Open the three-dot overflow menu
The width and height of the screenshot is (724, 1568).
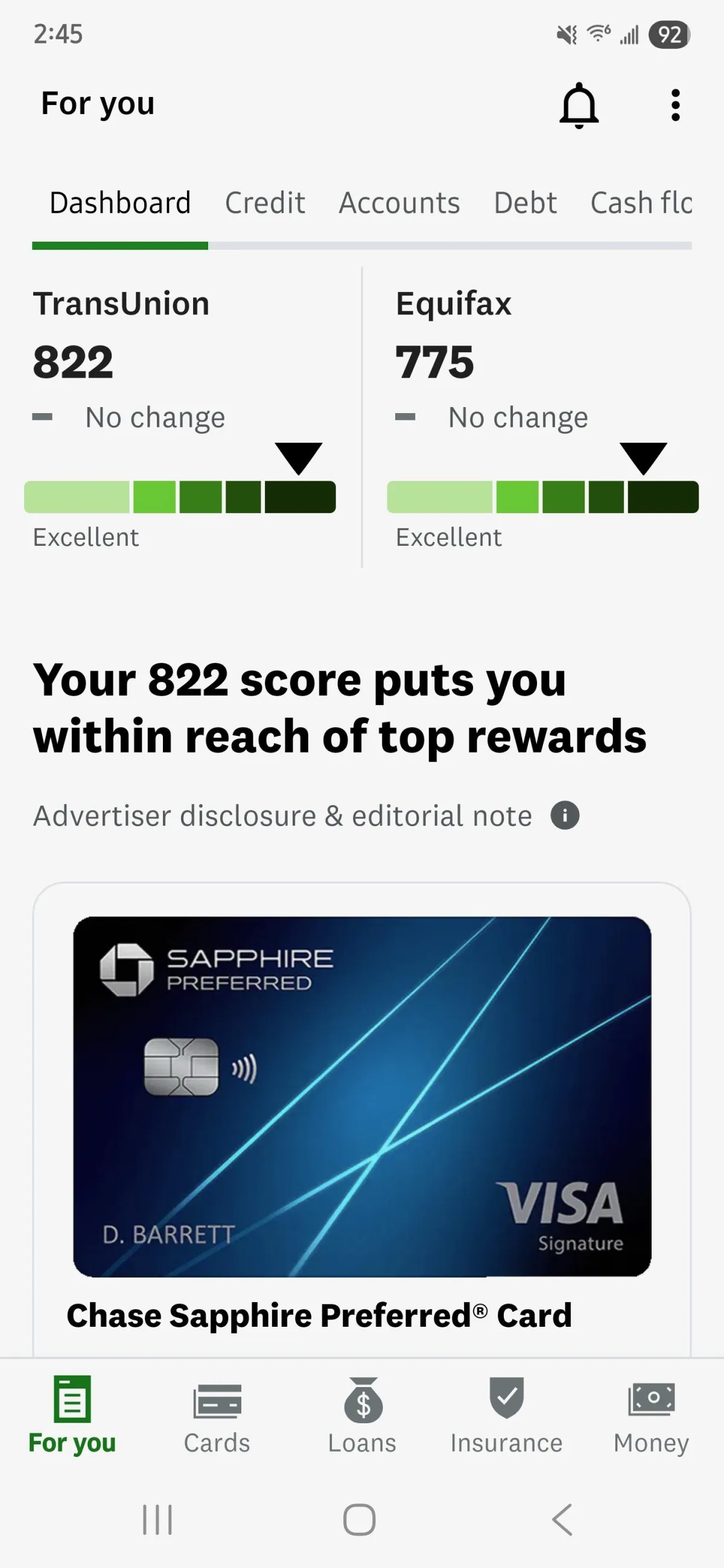pos(675,106)
